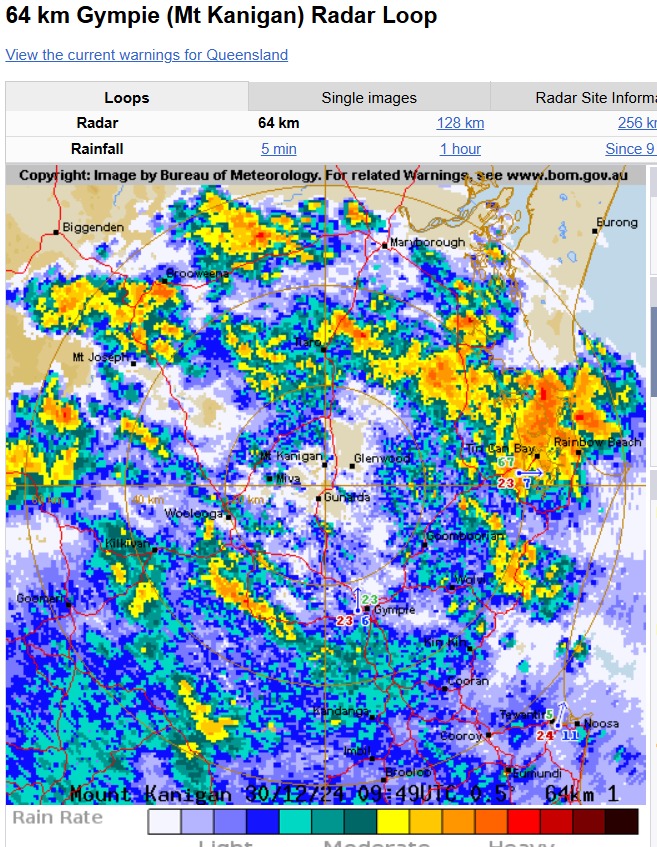Open the current warnings for Queensland link

147,55
